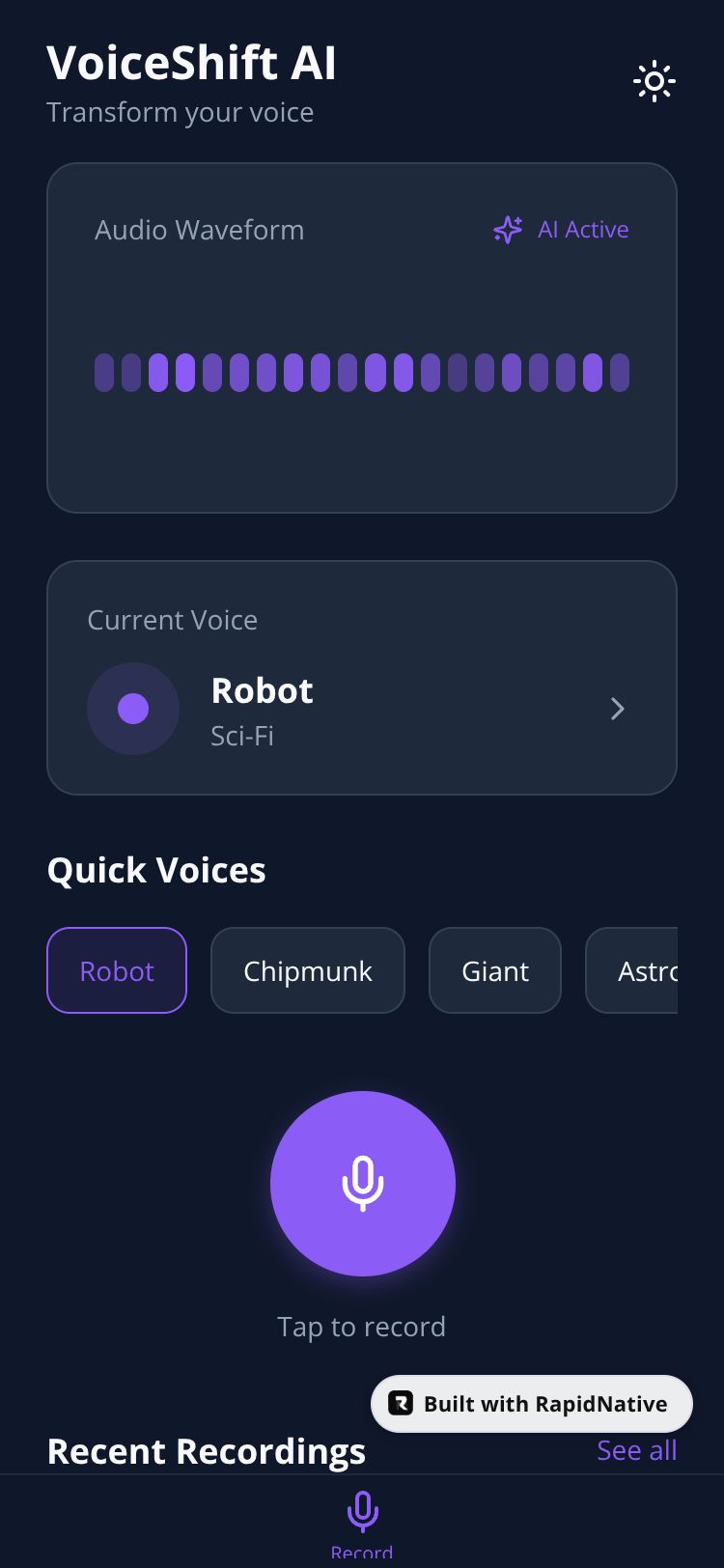724x1568 pixels.
Task: Start recording with the microphone button
Action: (x=362, y=1183)
